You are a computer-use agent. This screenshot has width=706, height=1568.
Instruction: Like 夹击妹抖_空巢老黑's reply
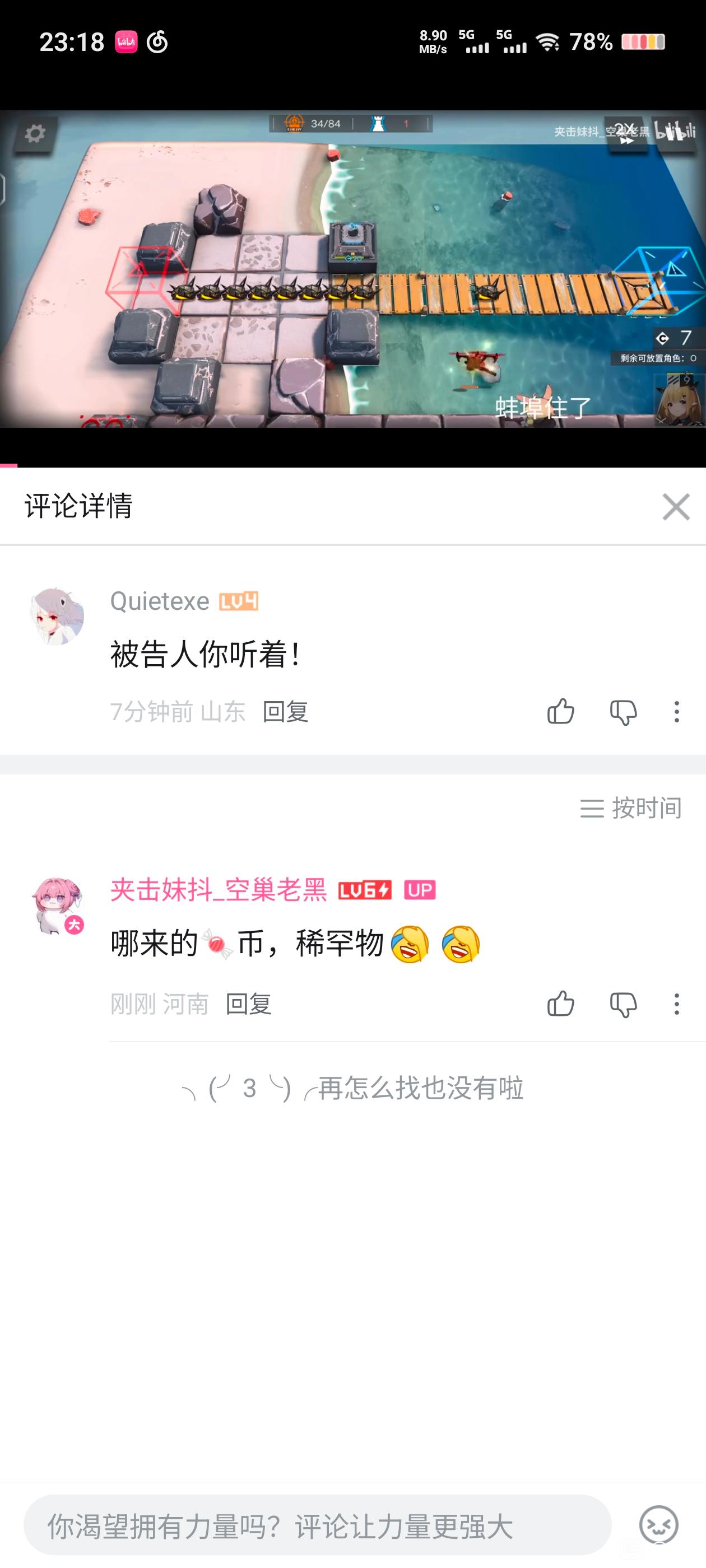pos(560,1003)
